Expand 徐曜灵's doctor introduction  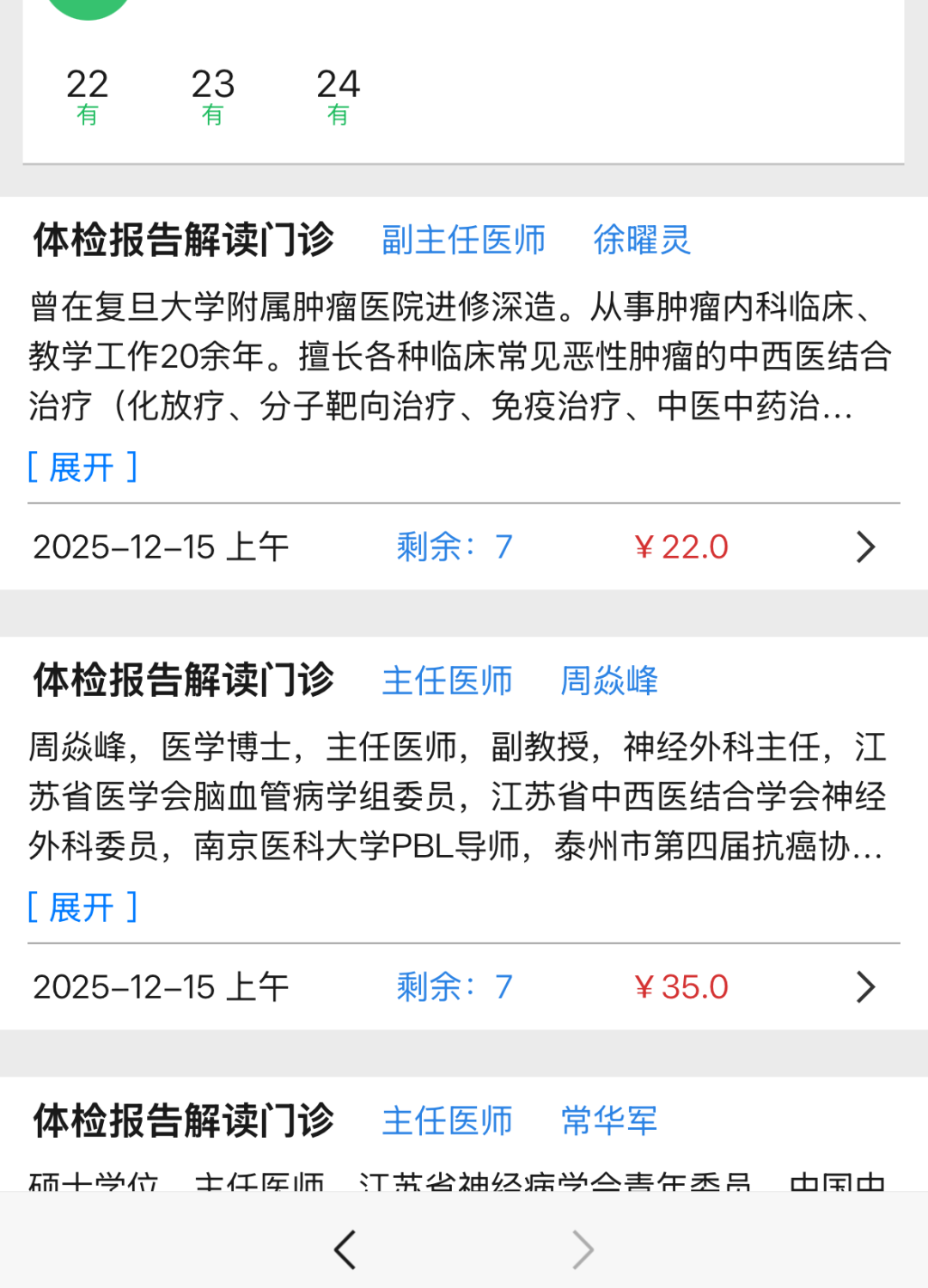coord(82,467)
